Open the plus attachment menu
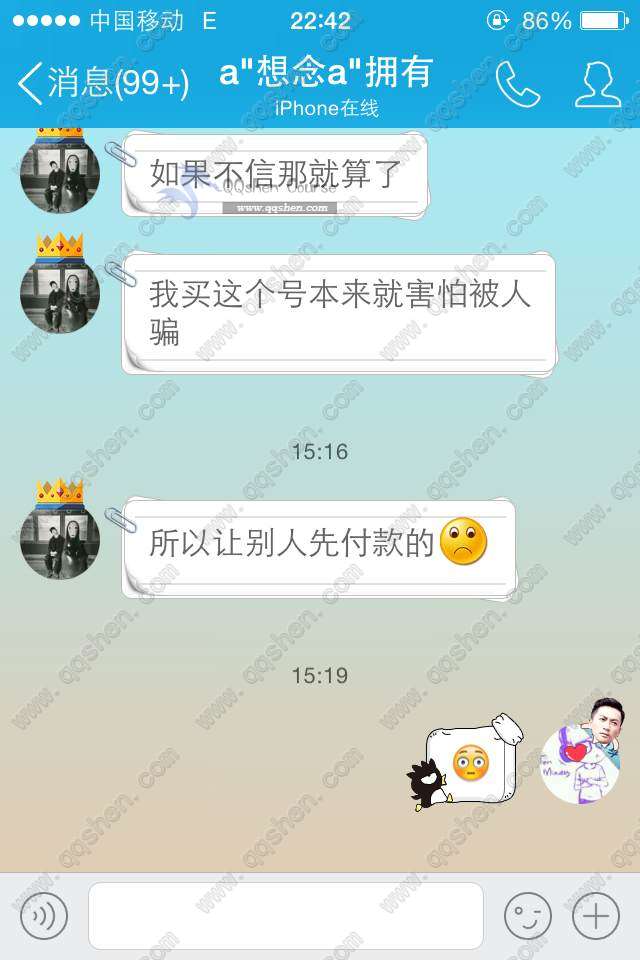 pos(595,915)
